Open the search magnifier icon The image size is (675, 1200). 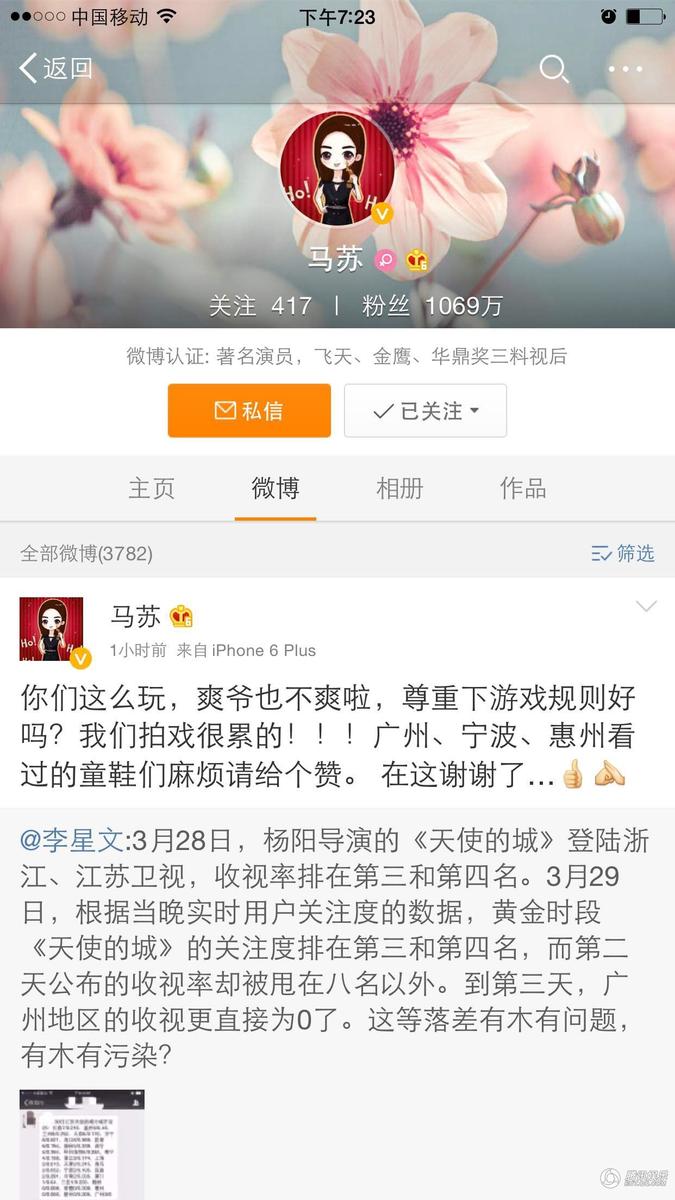click(553, 68)
